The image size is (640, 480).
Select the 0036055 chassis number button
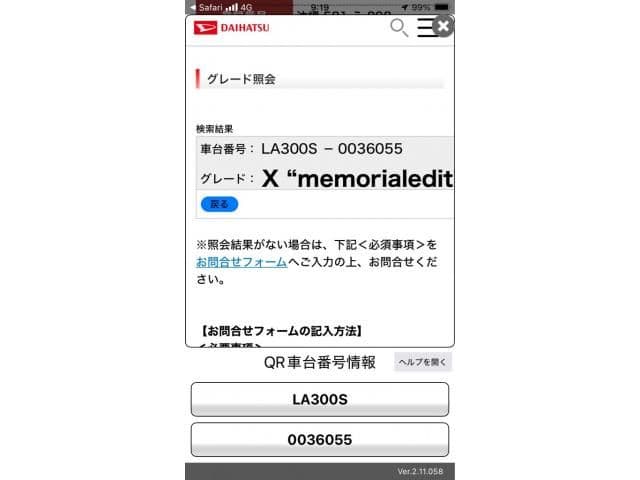click(319, 439)
